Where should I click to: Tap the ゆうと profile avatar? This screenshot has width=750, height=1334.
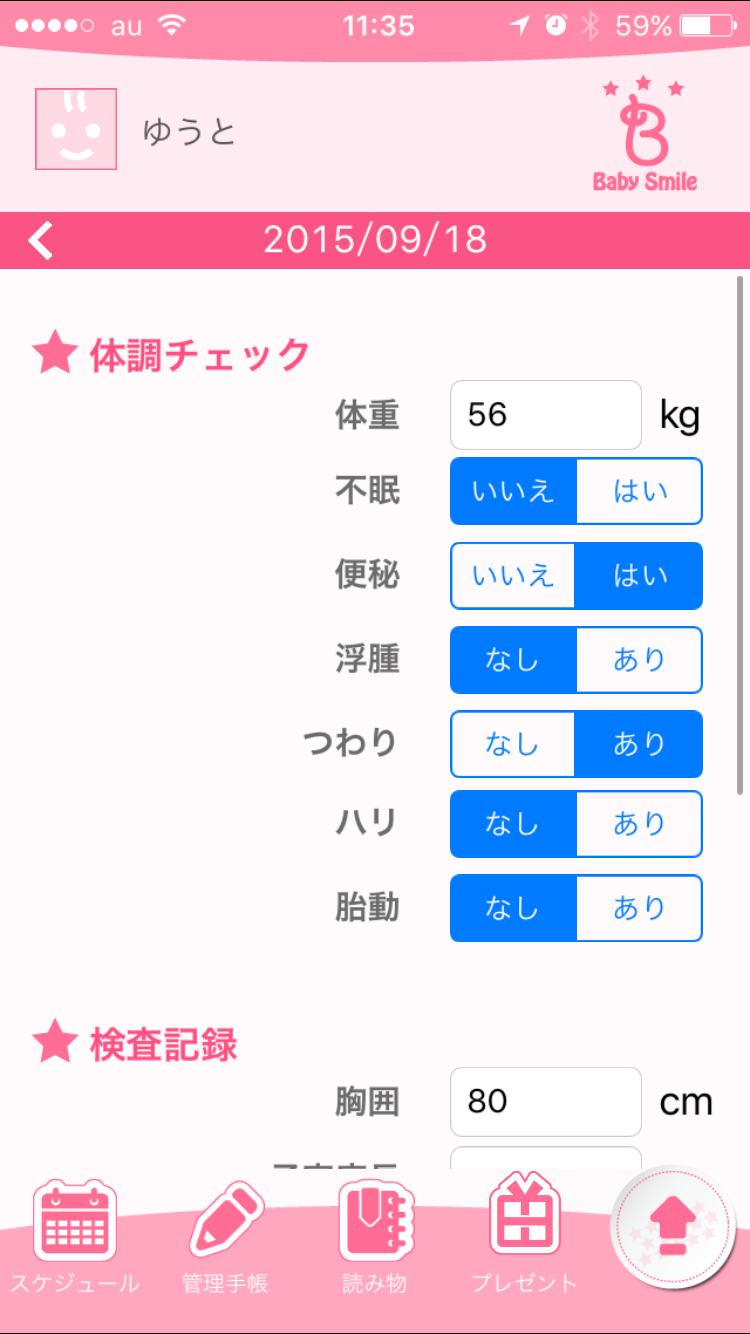(x=76, y=129)
